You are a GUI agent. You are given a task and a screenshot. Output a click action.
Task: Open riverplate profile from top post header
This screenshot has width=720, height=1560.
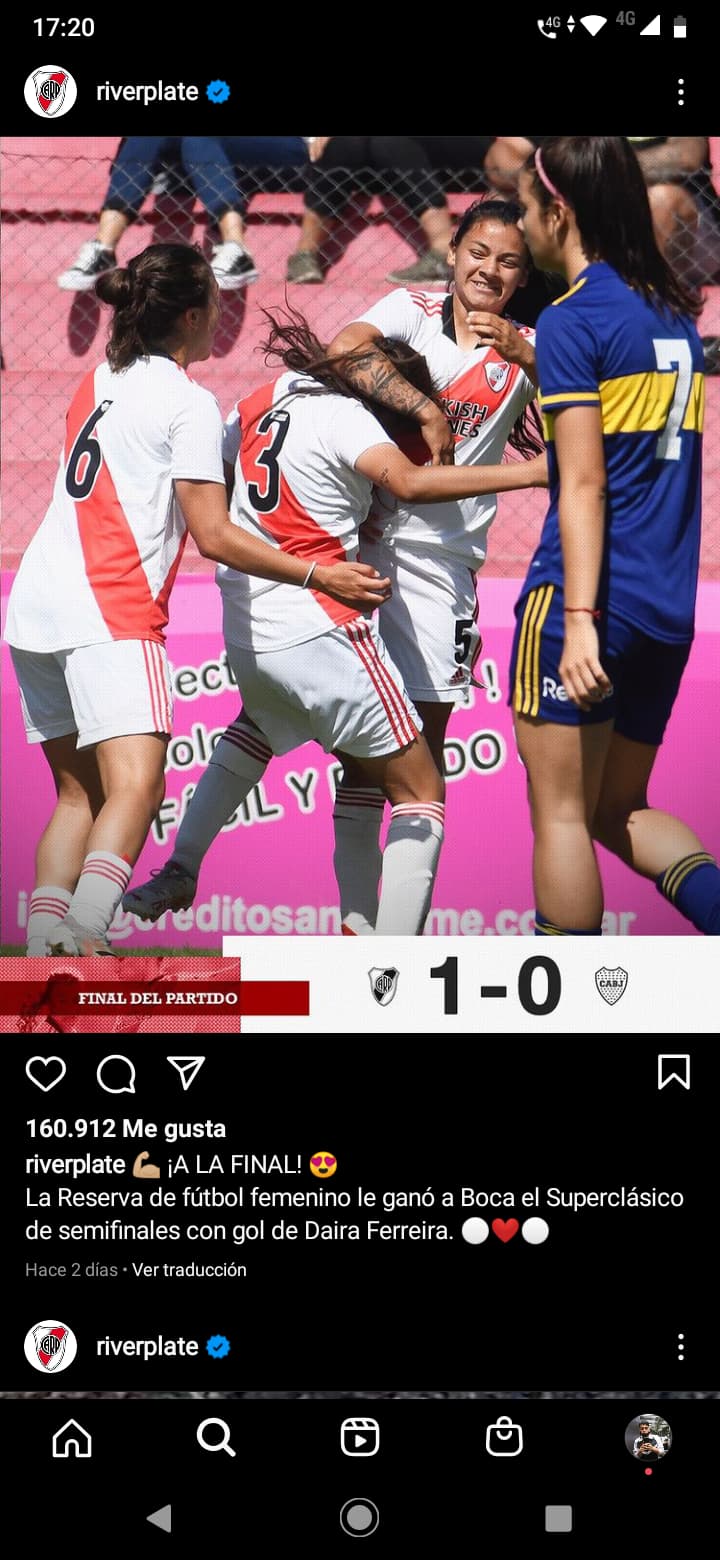click(147, 92)
